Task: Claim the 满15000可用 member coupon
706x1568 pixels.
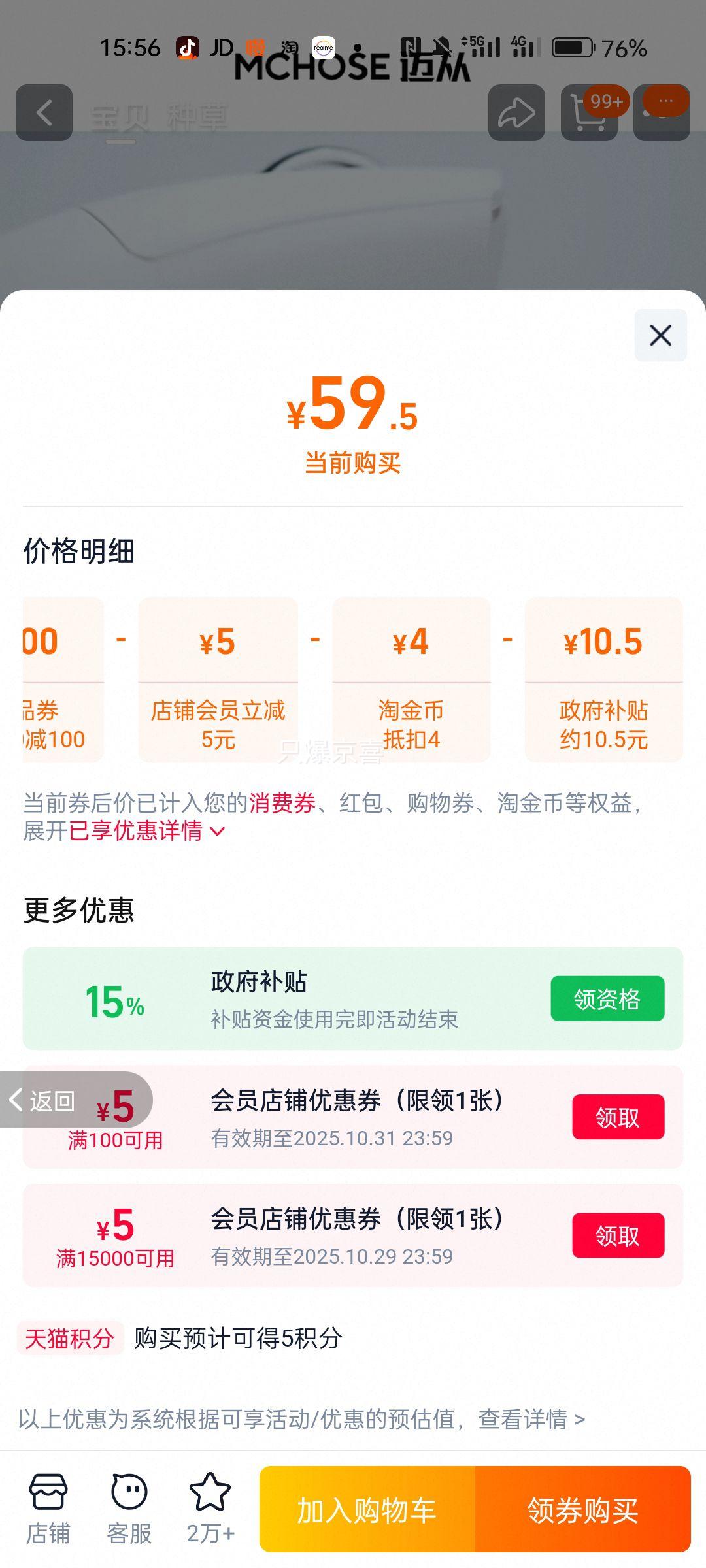Action: click(x=618, y=1235)
